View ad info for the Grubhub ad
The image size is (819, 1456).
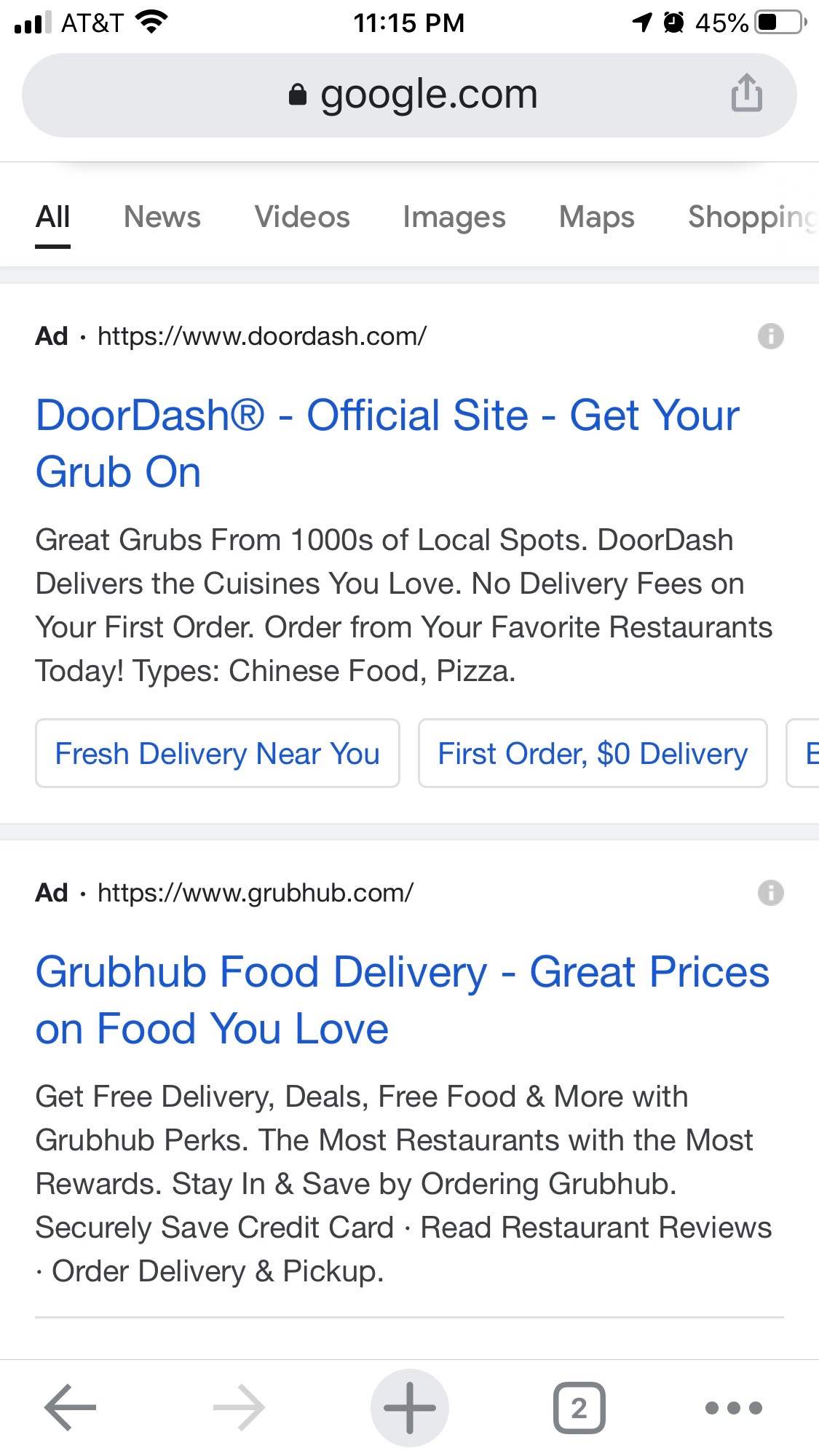pos(770,893)
